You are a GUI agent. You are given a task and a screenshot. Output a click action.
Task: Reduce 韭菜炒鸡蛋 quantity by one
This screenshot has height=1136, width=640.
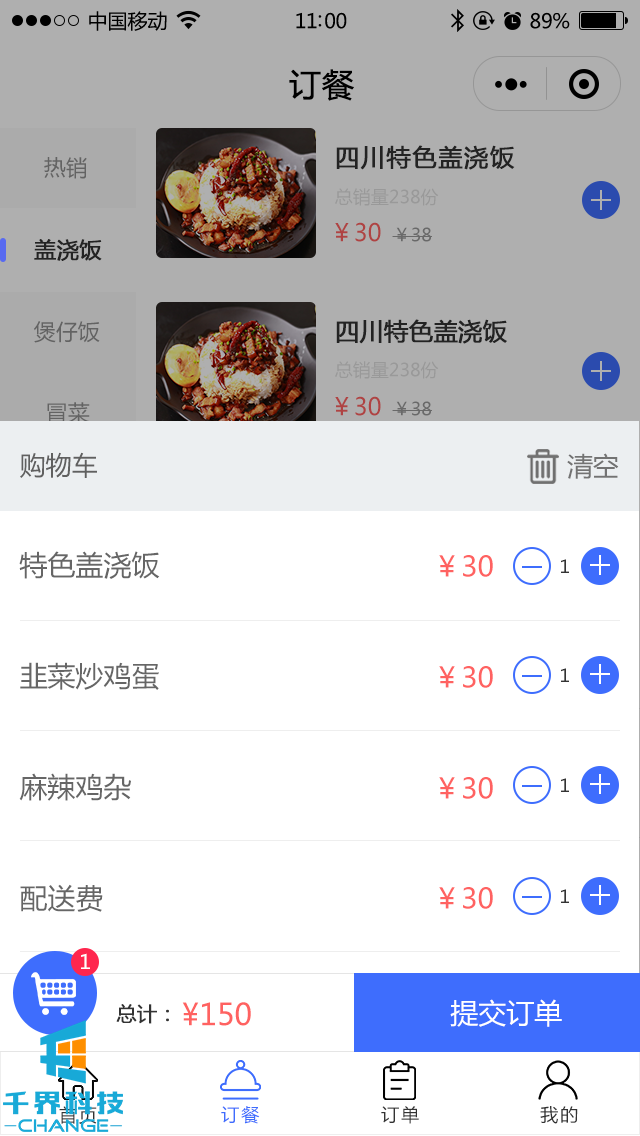click(532, 677)
